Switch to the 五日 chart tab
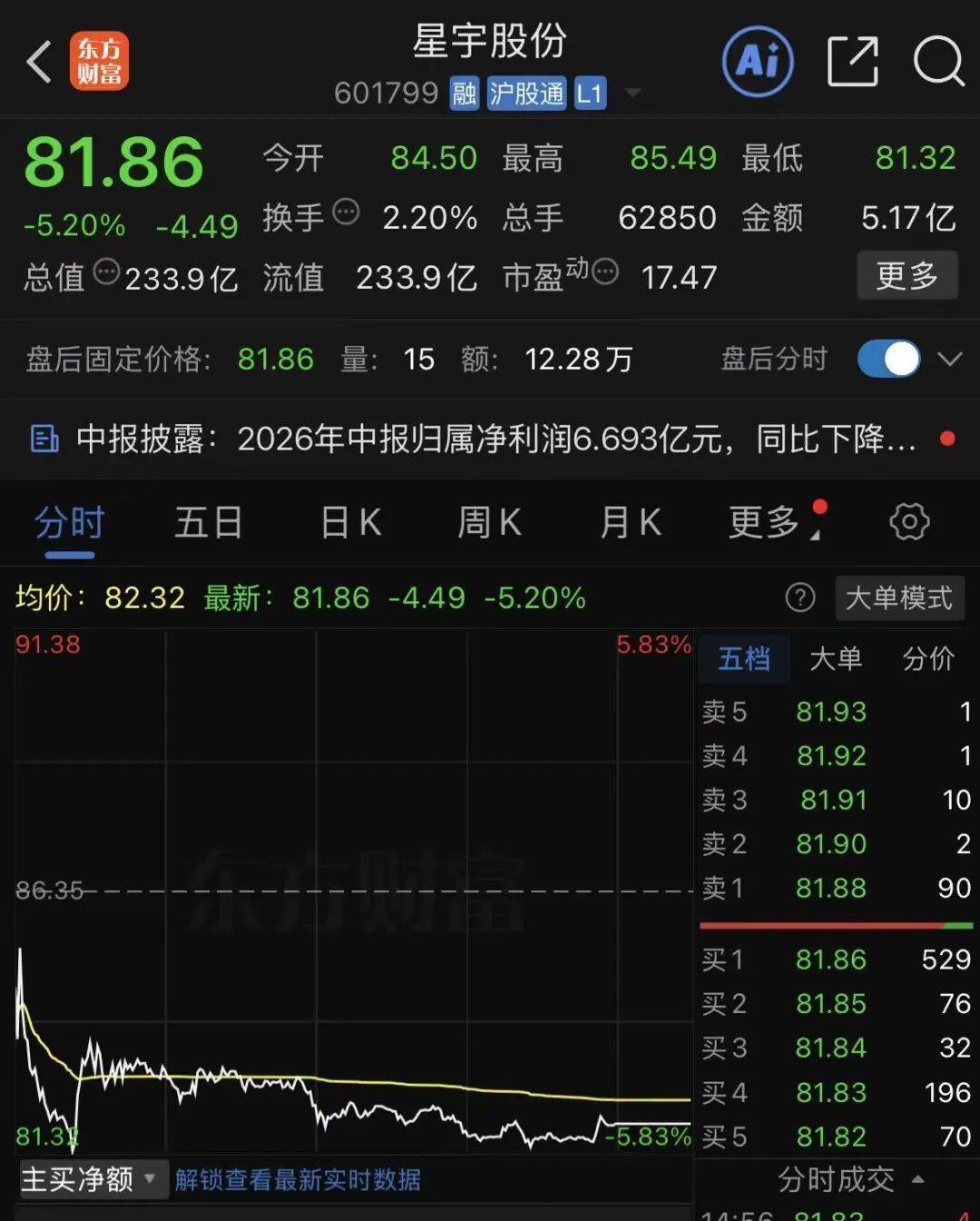Screen dimensions: 980x1221 pos(209,523)
